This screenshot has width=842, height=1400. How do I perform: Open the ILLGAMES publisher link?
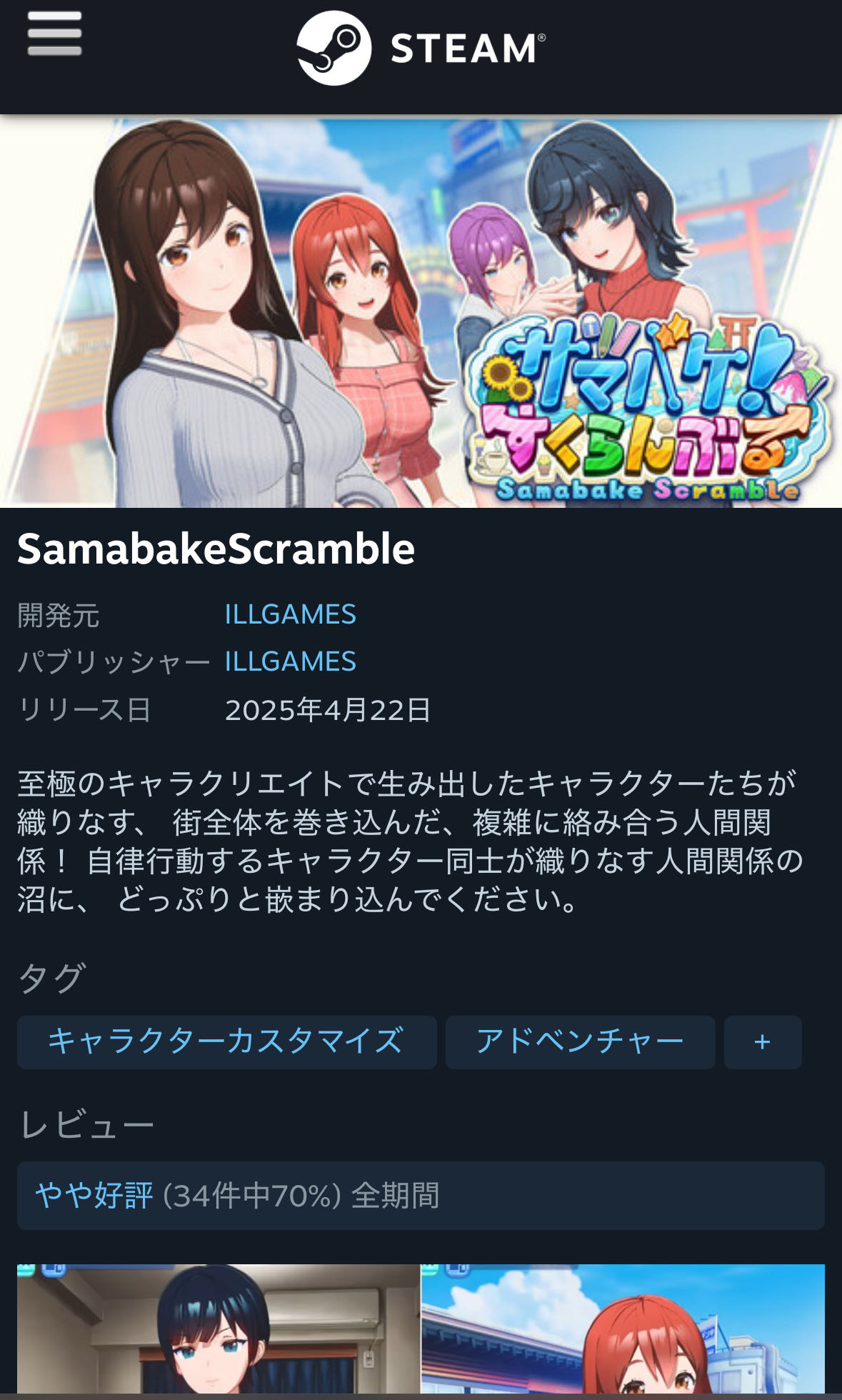coord(290,661)
